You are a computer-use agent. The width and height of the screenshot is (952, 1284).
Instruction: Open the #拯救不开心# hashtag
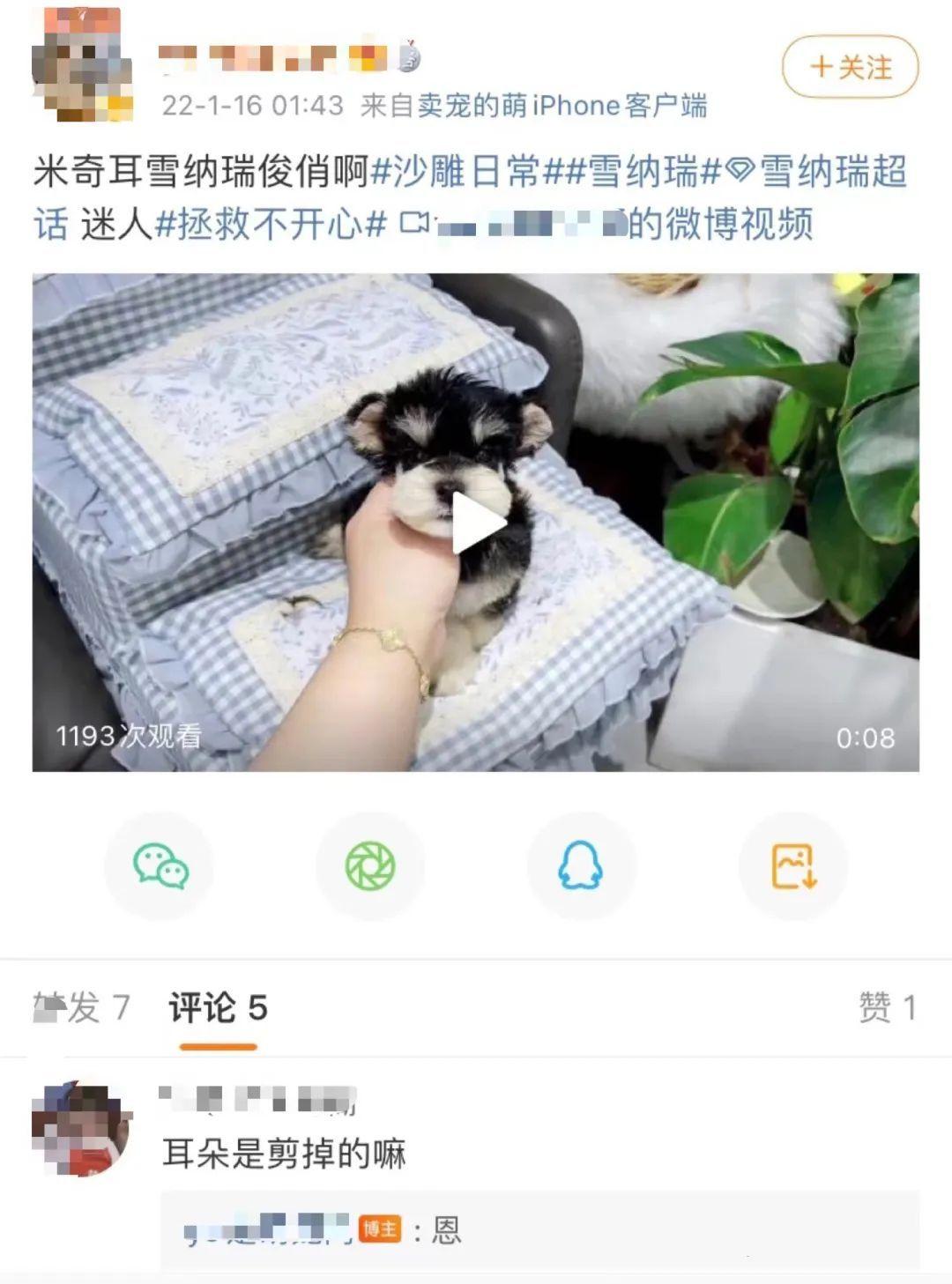[271, 225]
